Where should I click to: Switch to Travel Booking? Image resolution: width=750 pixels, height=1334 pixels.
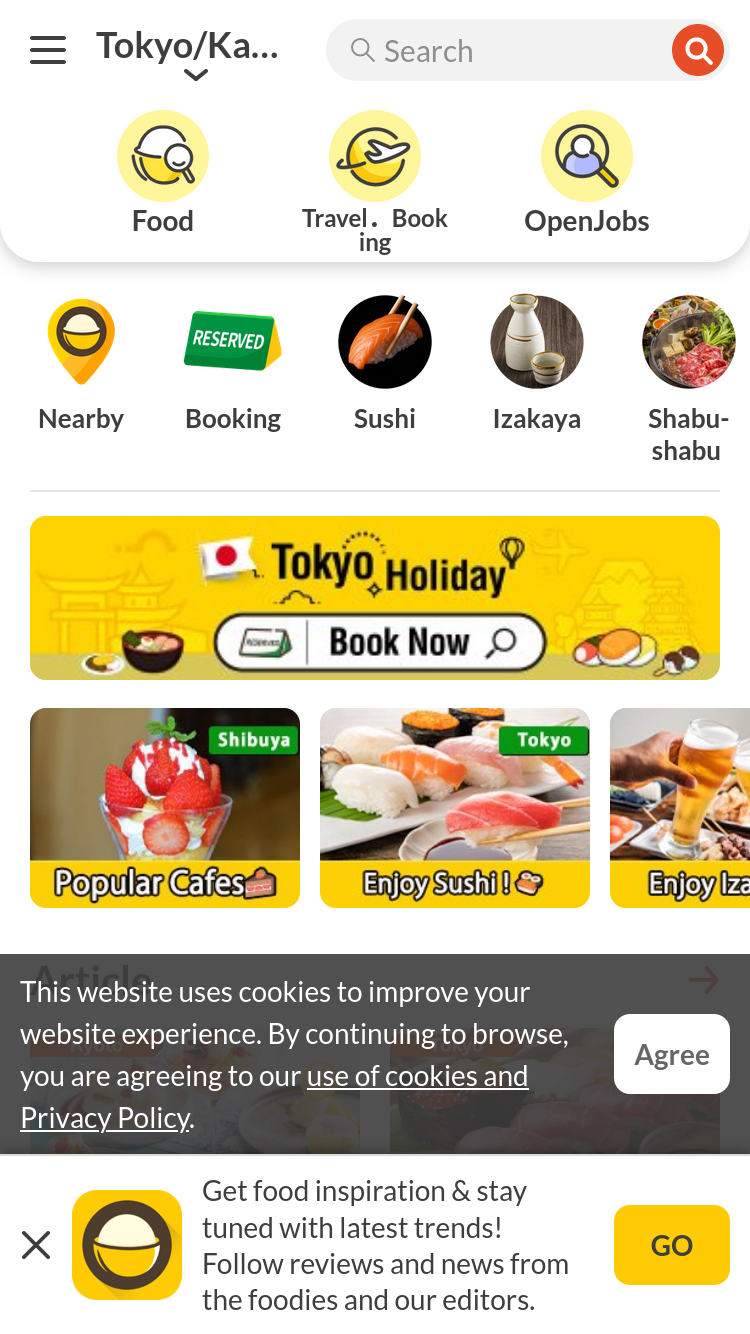375,180
